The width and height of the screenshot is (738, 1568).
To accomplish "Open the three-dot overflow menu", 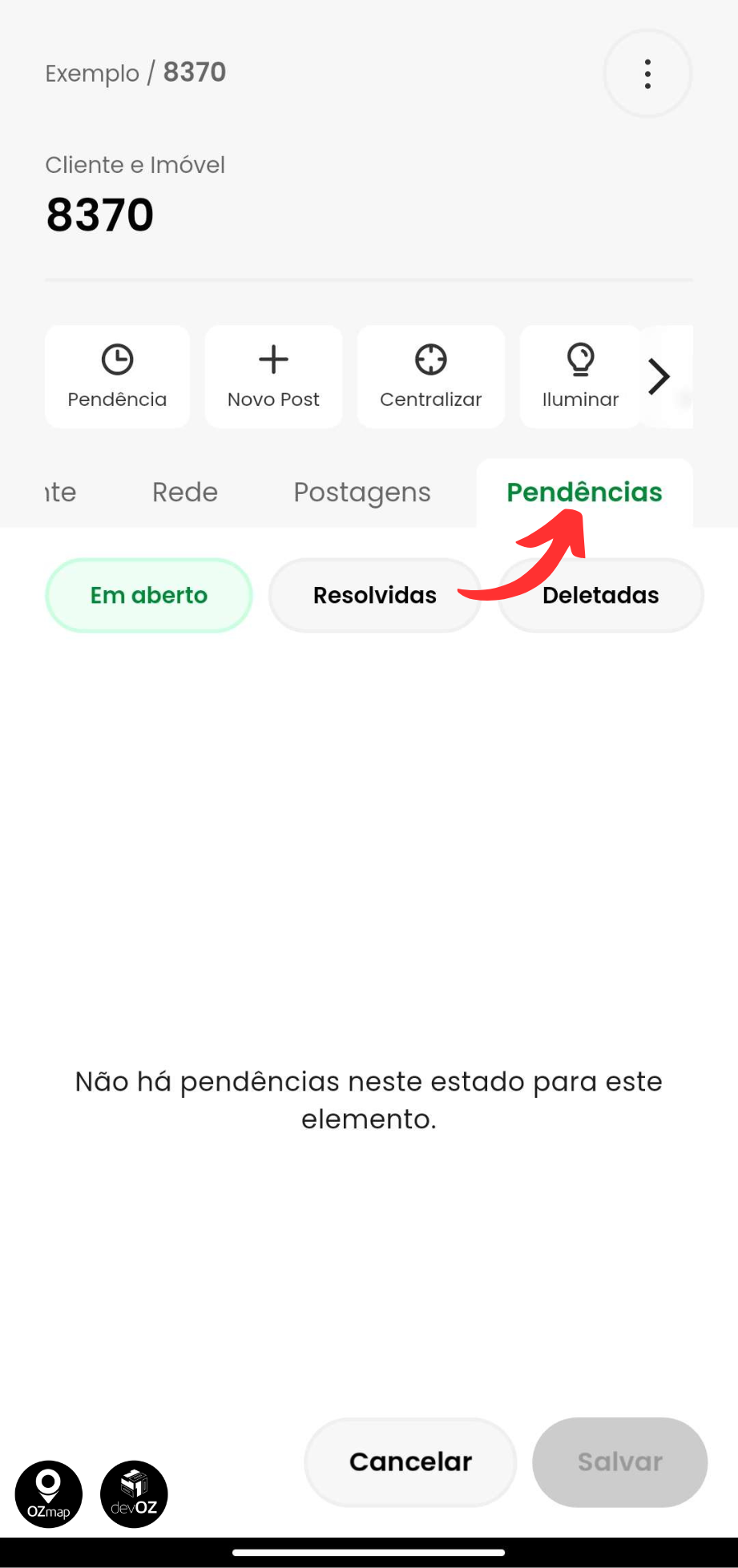I will (x=647, y=74).
